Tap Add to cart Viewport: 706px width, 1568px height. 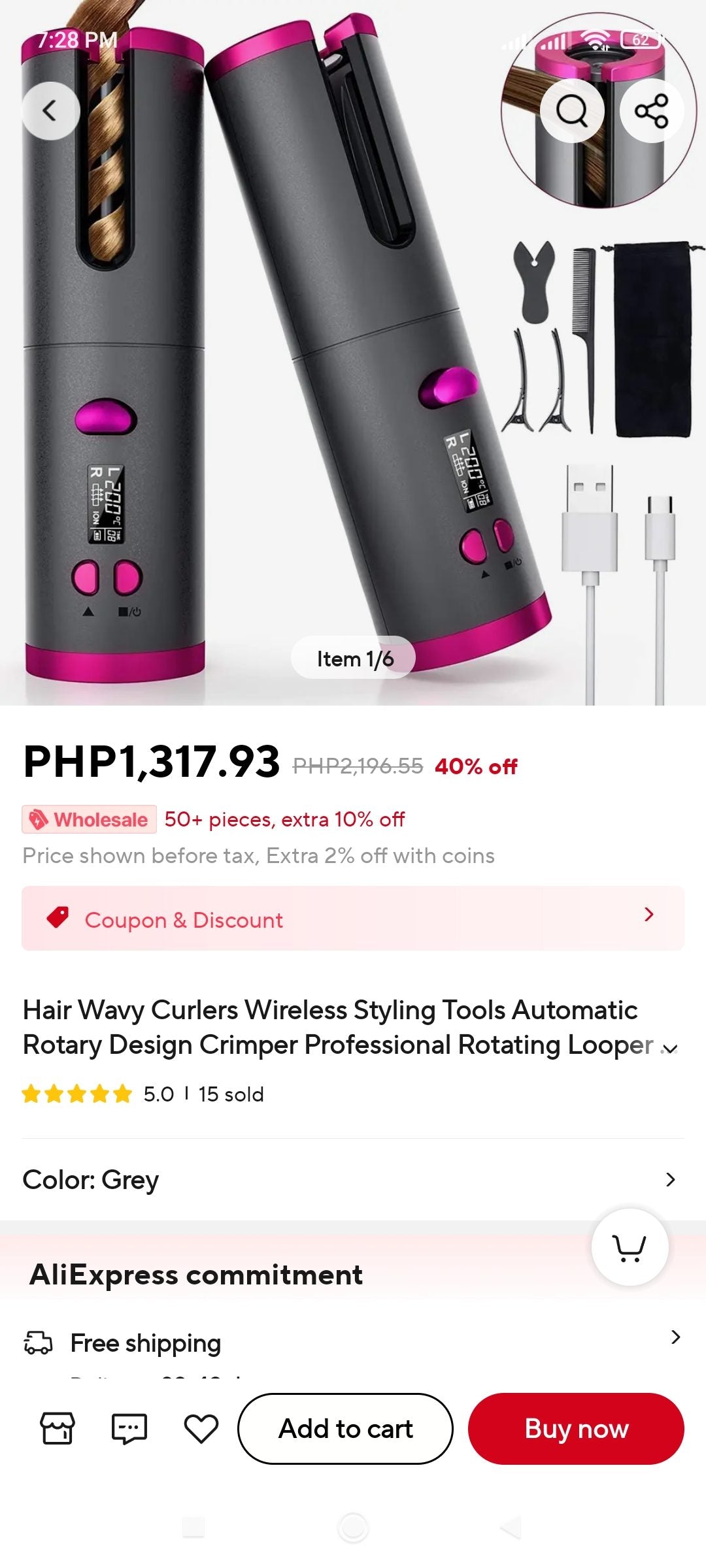[345, 1429]
